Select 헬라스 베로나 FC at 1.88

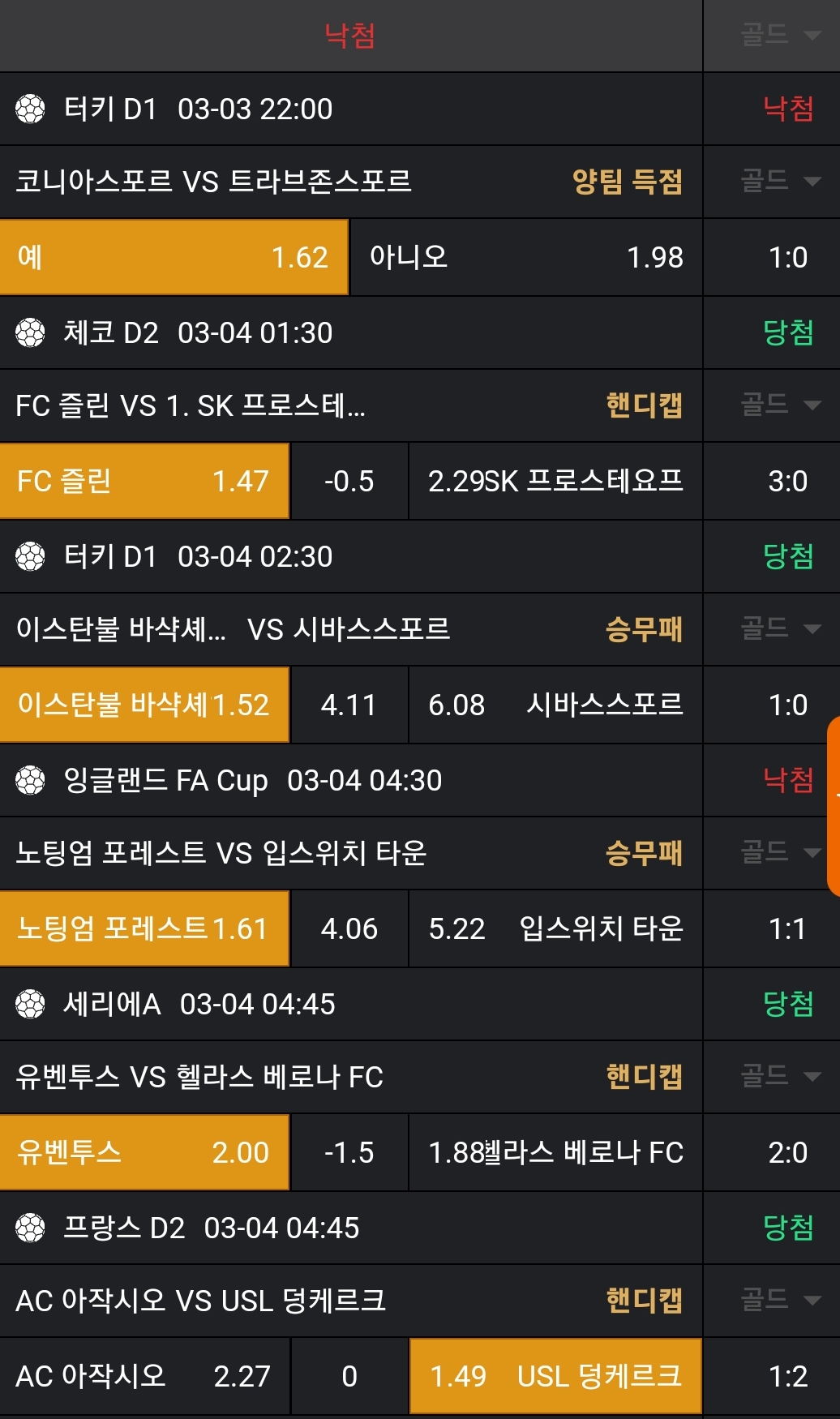pyautogui.click(x=555, y=1152)
